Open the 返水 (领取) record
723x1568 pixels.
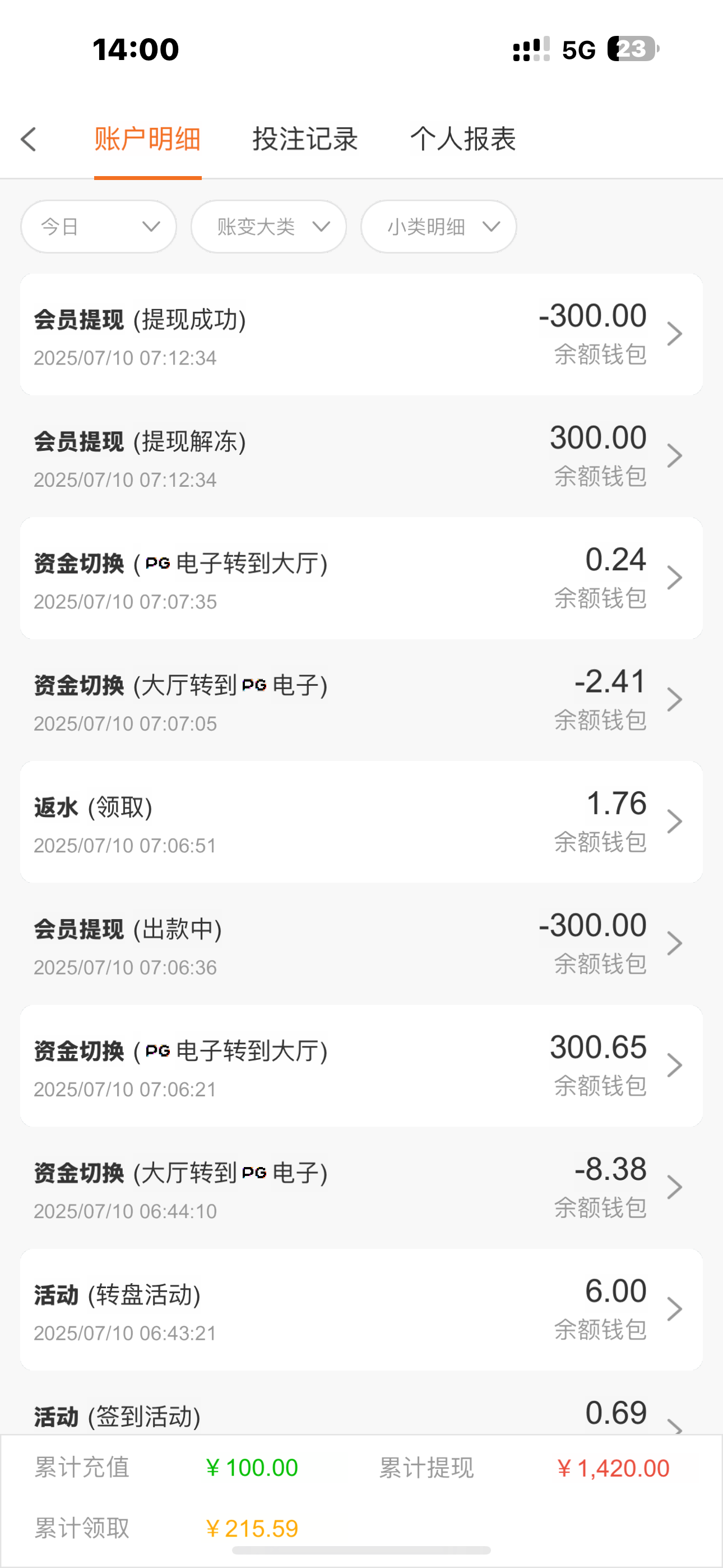[x=361, y=821]
